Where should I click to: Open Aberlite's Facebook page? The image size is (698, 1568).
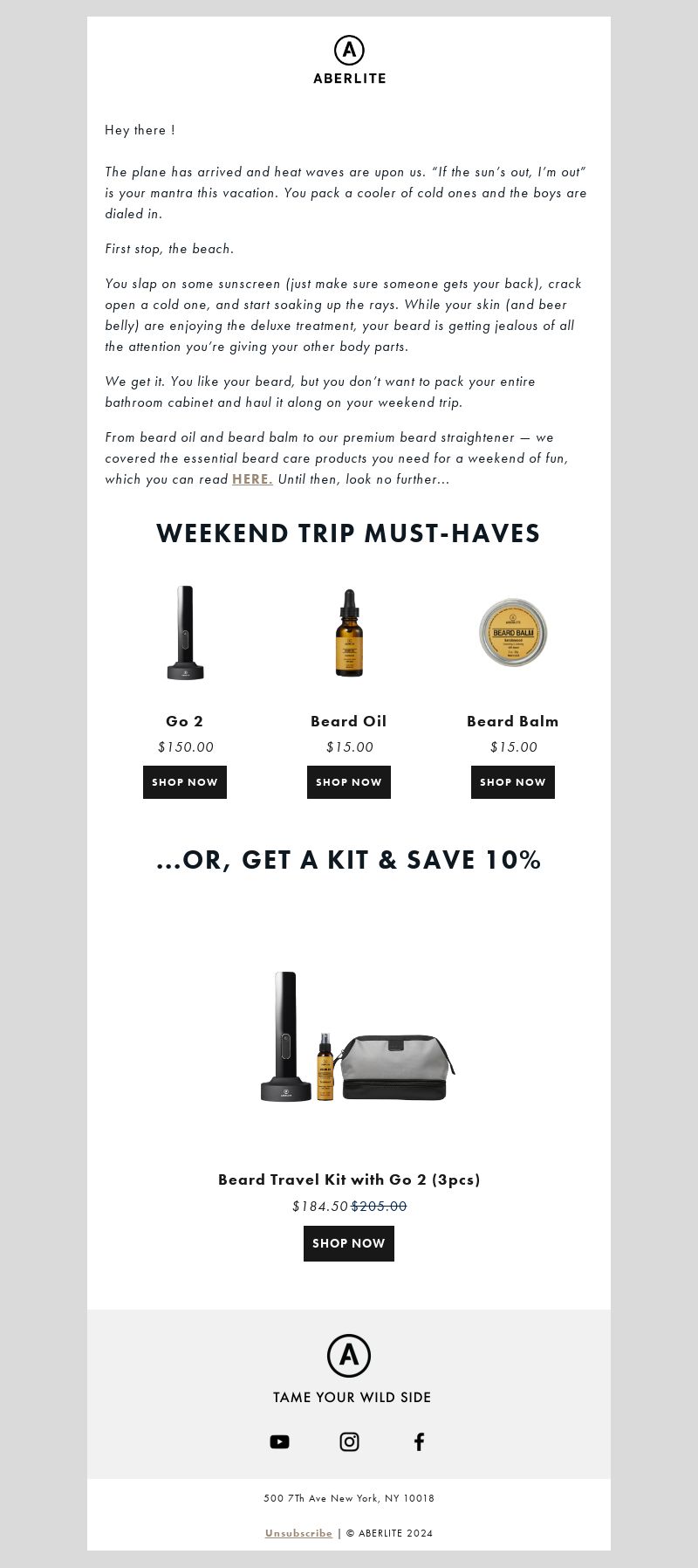[419, 1441]
